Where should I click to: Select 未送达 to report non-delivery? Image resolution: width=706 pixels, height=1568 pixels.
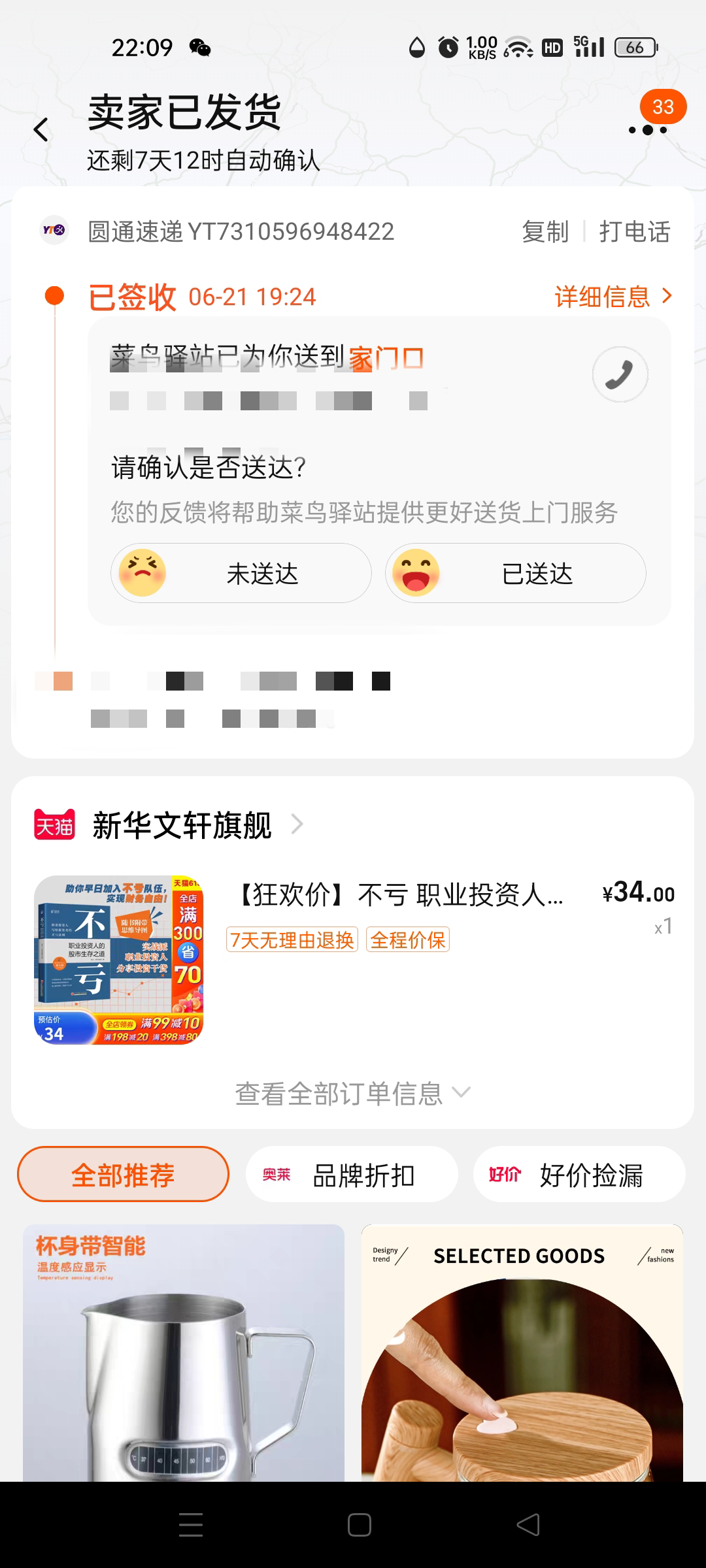(241, 574)
